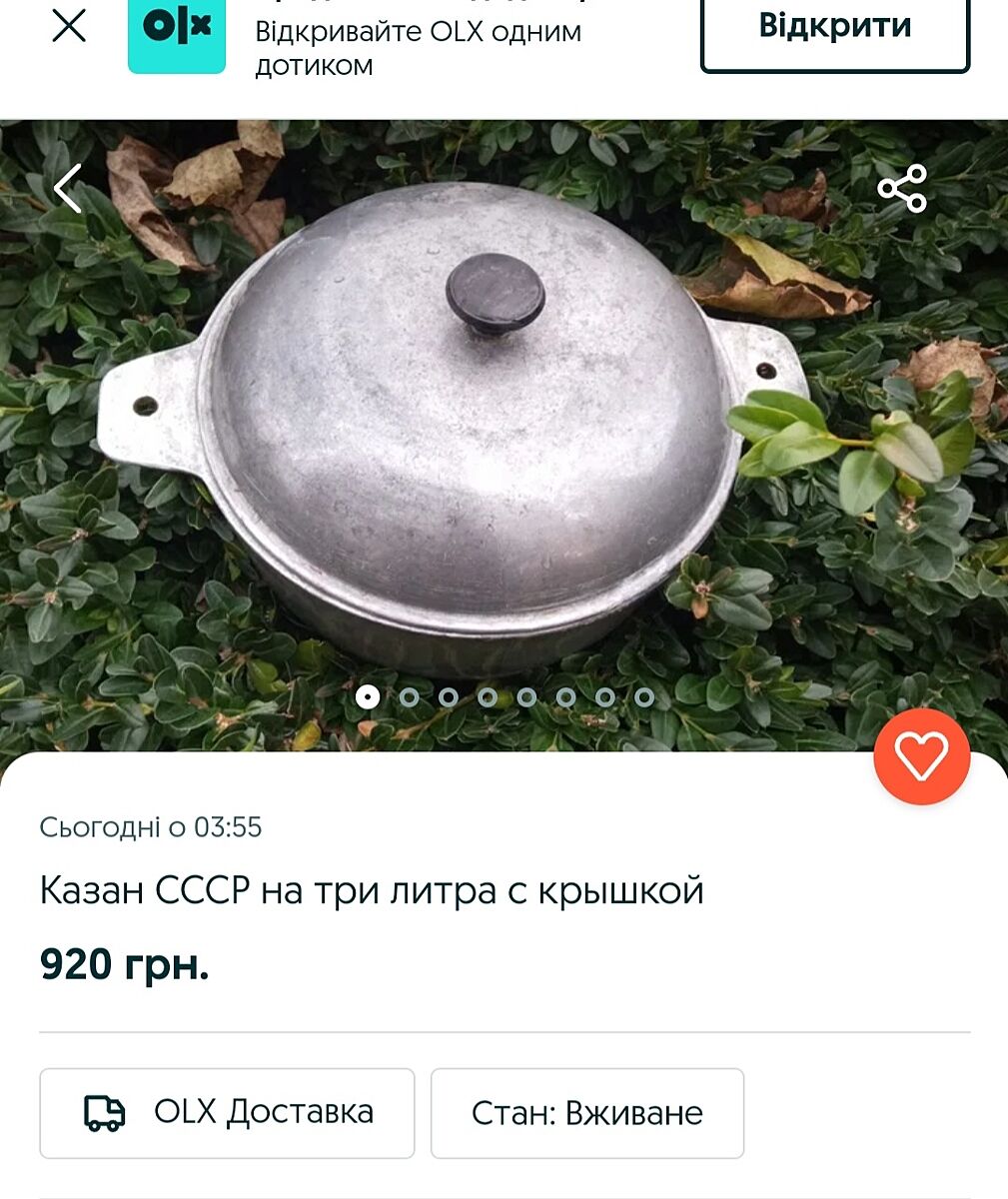Image resolution: width=1008 pixels, height=1199 pixels.
Task: Add the kazan listing to favorites
Action: (921, 757)
